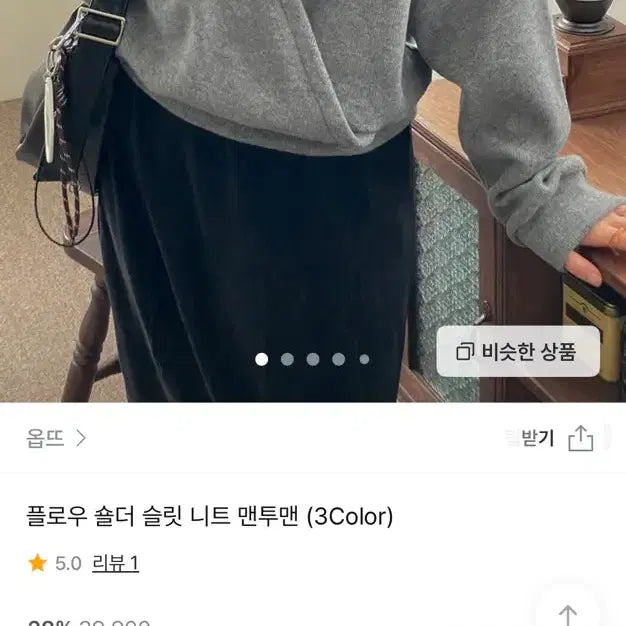626x626 pixels.
Task: Tap the 받기 coupon download button
Action: pyautogui.click(x=532, y=438)
